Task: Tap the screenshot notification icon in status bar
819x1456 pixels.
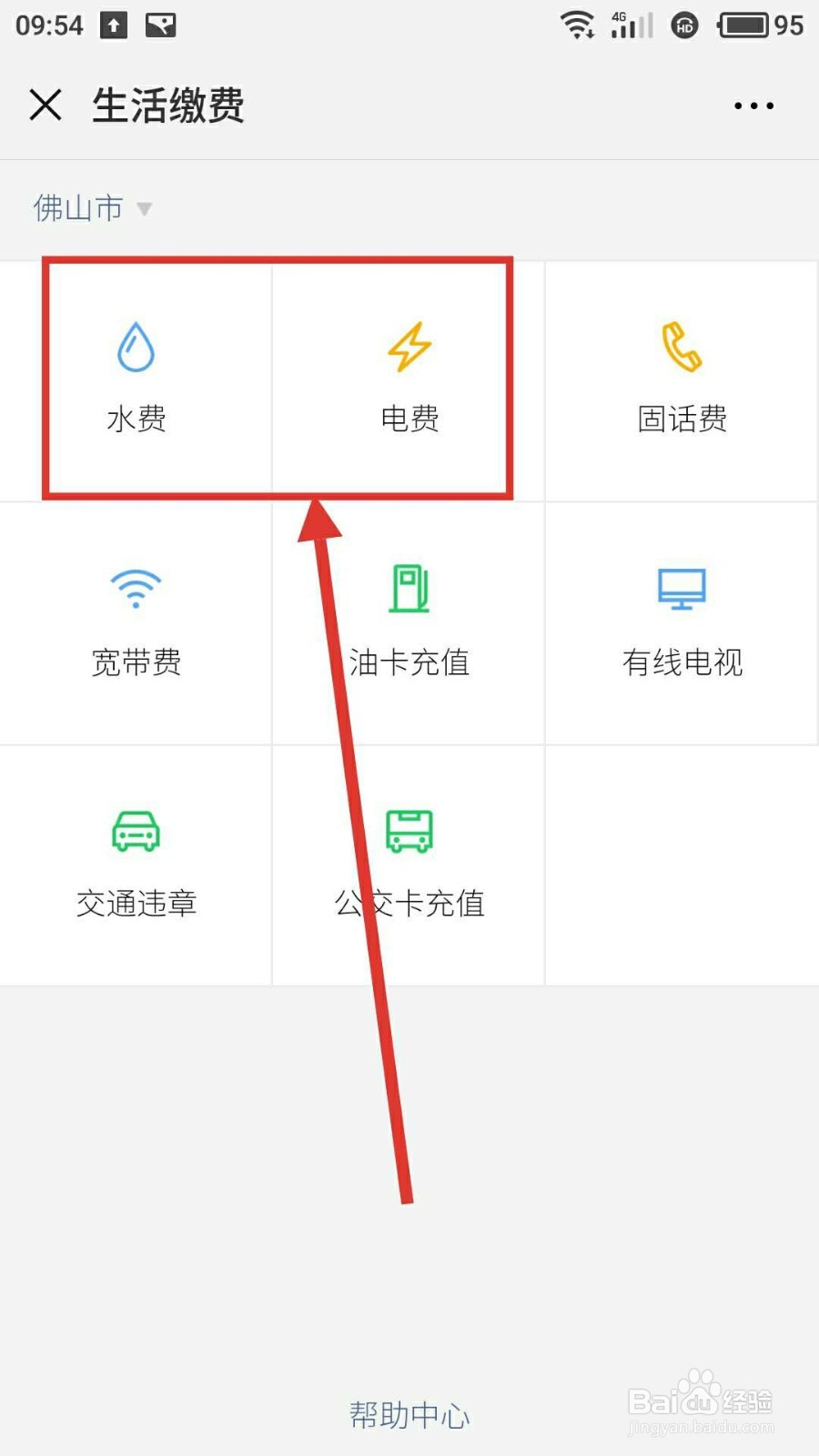Action: [160, 25]
